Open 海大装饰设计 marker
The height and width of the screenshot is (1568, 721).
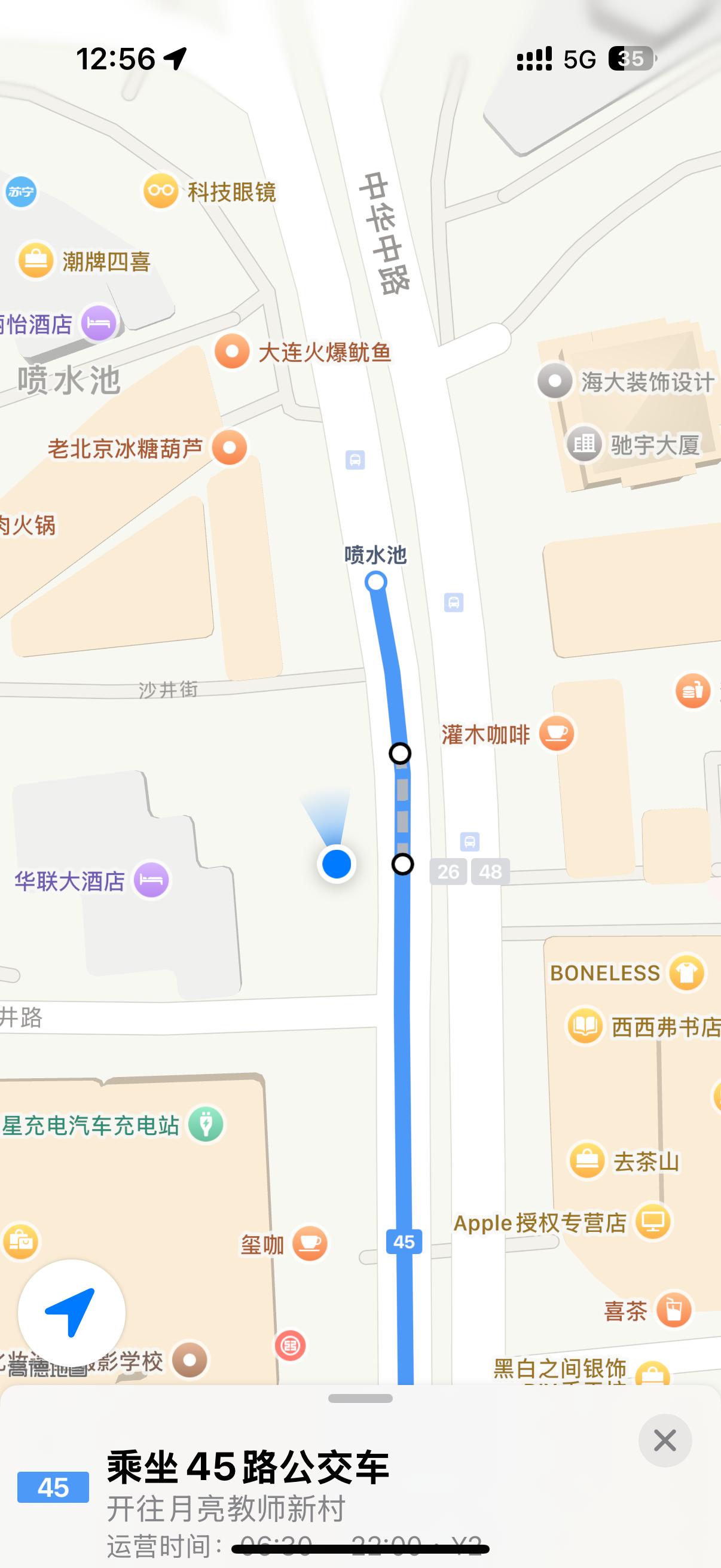554,381
